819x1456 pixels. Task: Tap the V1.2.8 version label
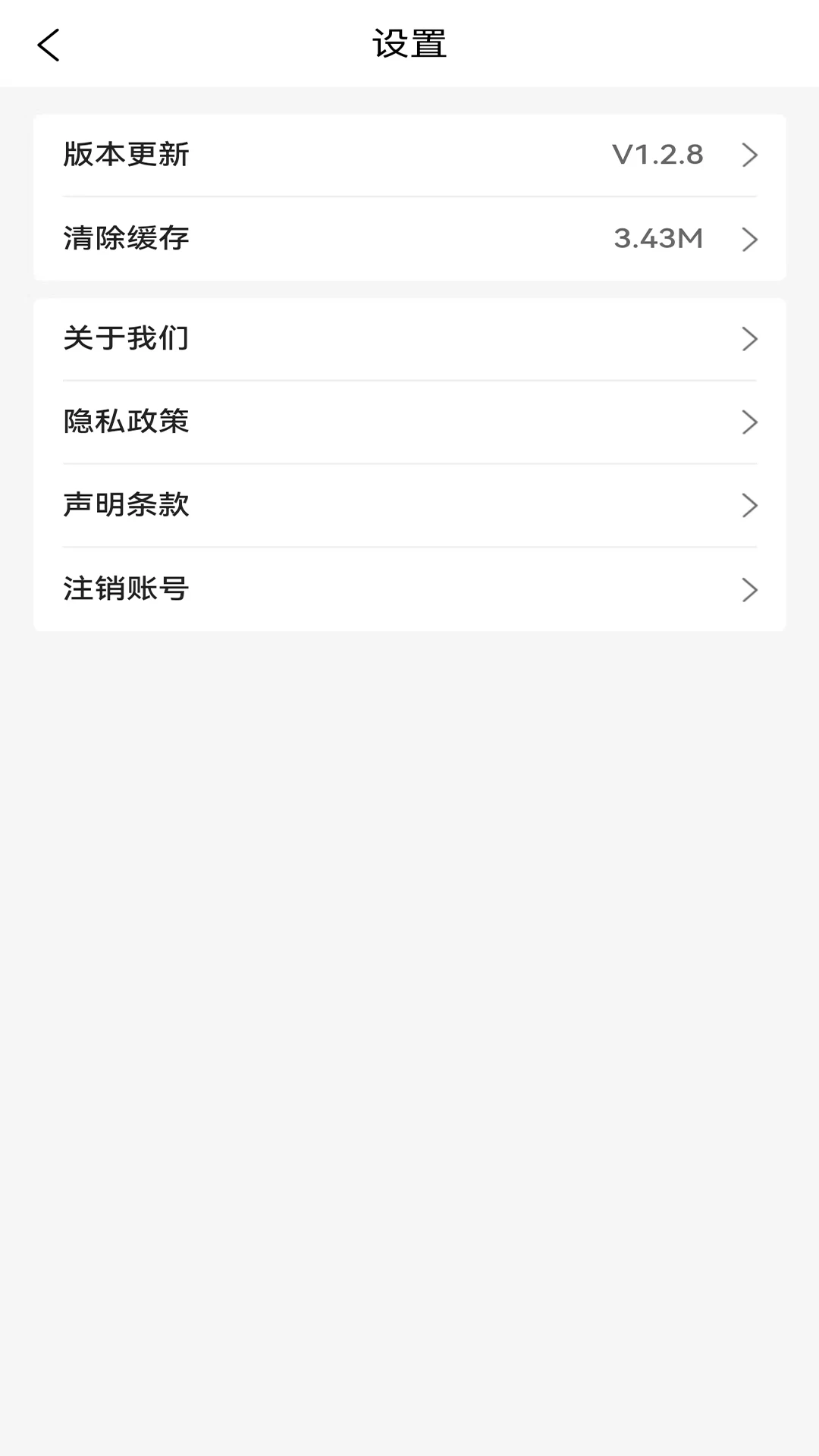(x=659, y=155)
